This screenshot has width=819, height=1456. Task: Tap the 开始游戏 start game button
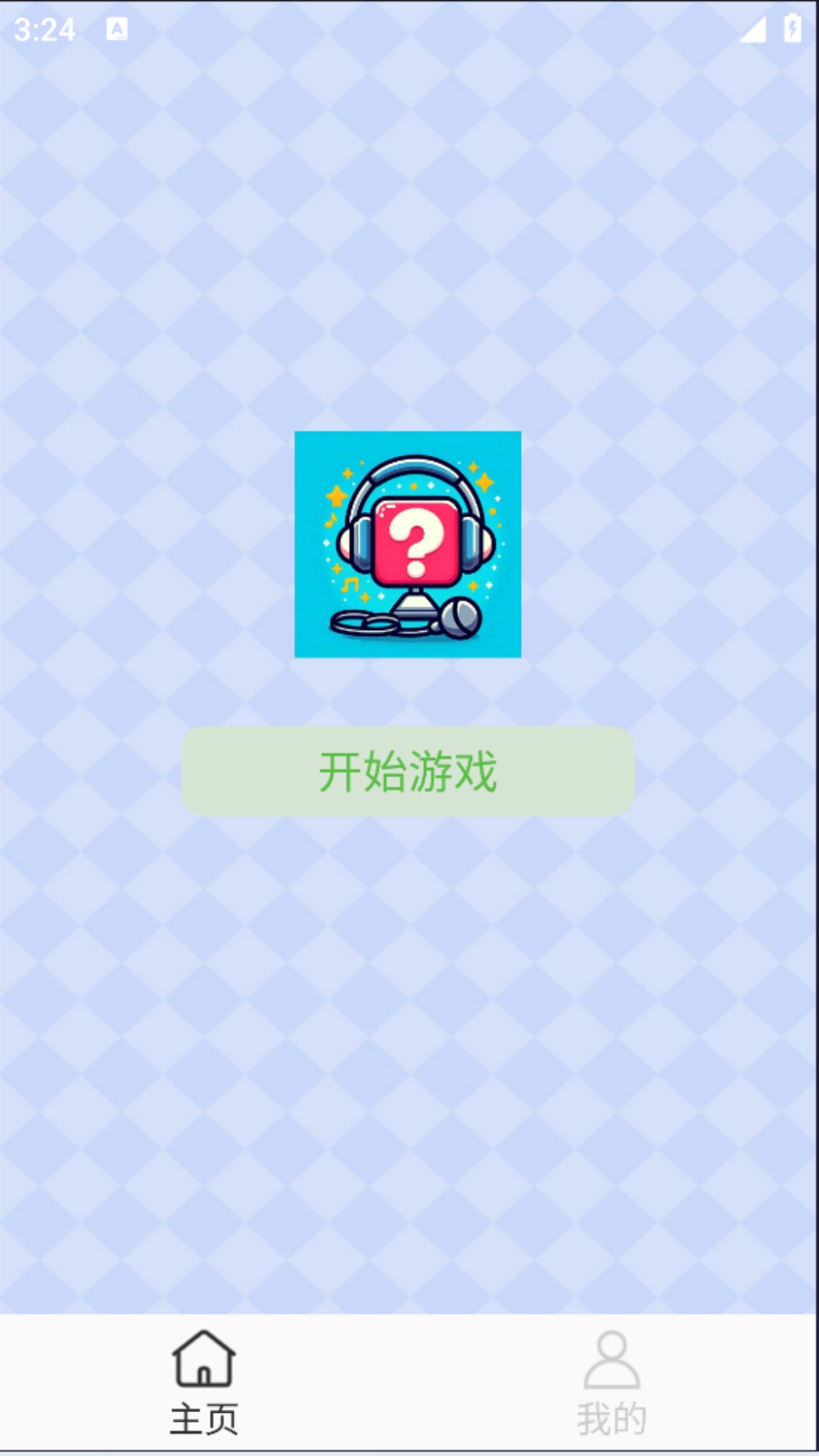pos(408,771)
